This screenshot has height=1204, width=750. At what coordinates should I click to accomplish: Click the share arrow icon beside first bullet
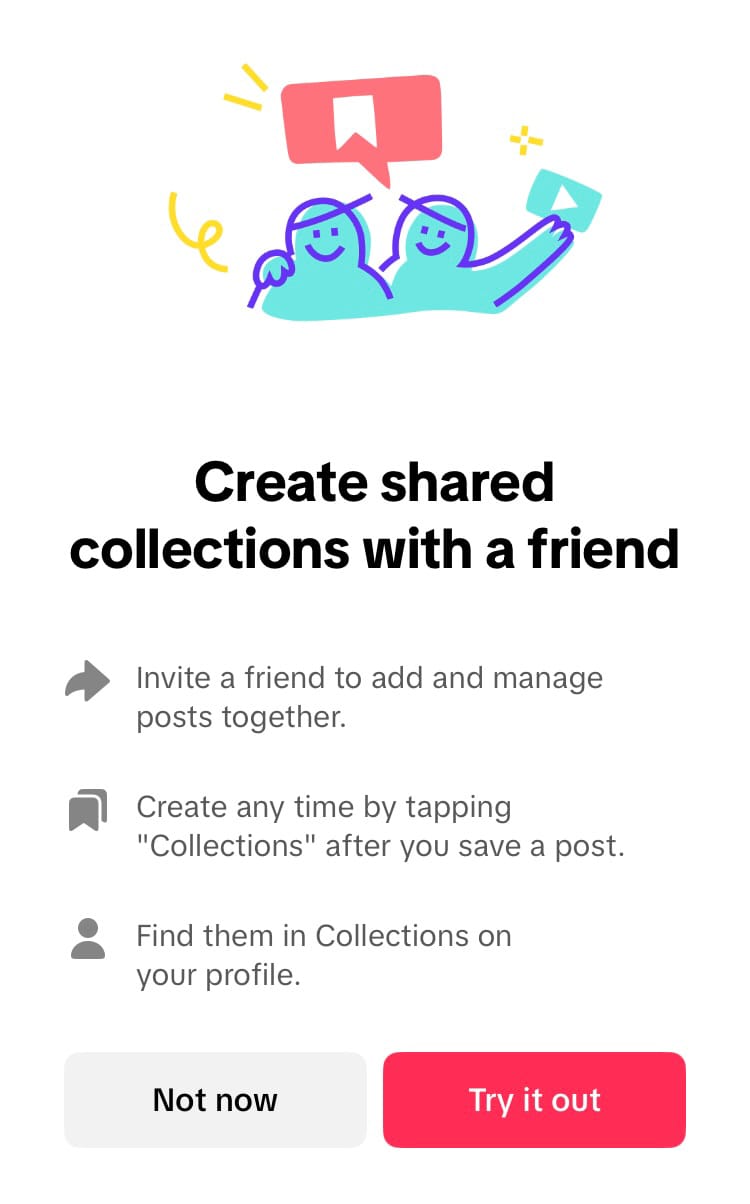pyautogui.click(x=88, y=682)
